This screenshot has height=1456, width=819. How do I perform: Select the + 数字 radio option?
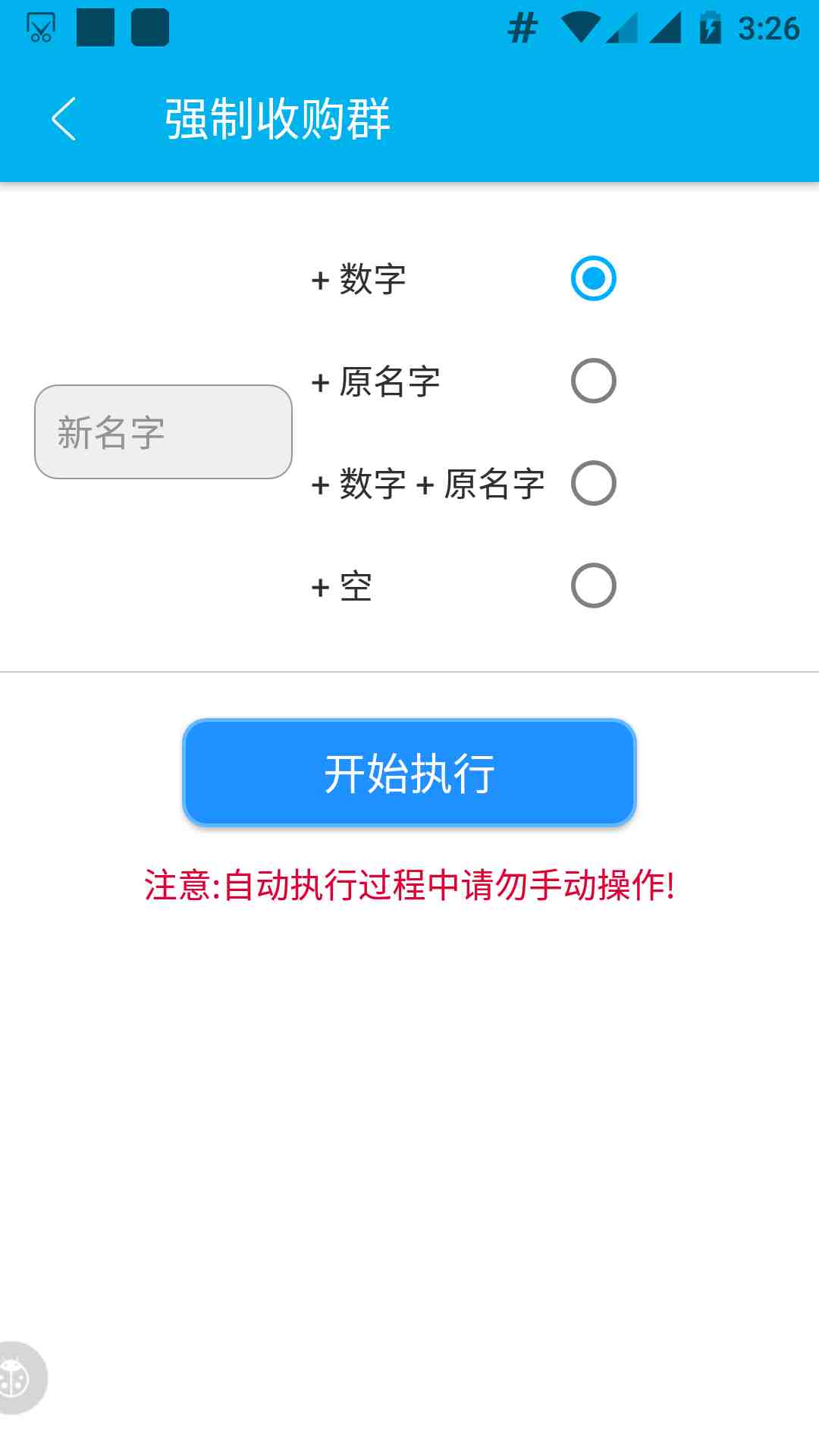[593, 278]
